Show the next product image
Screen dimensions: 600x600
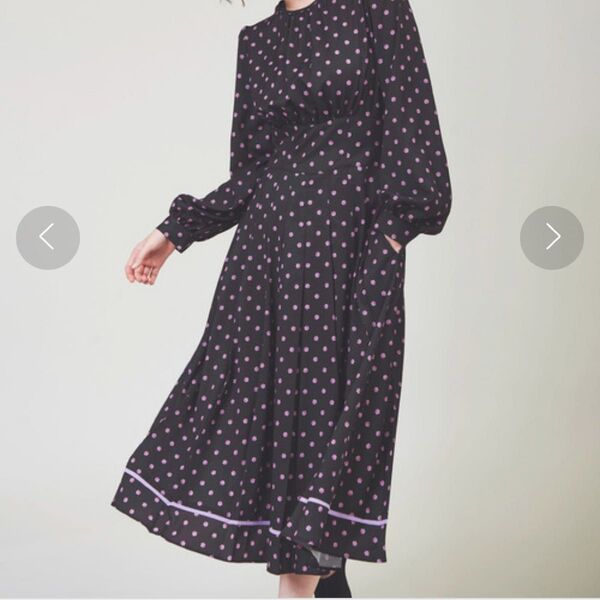(x=551, y=237)
